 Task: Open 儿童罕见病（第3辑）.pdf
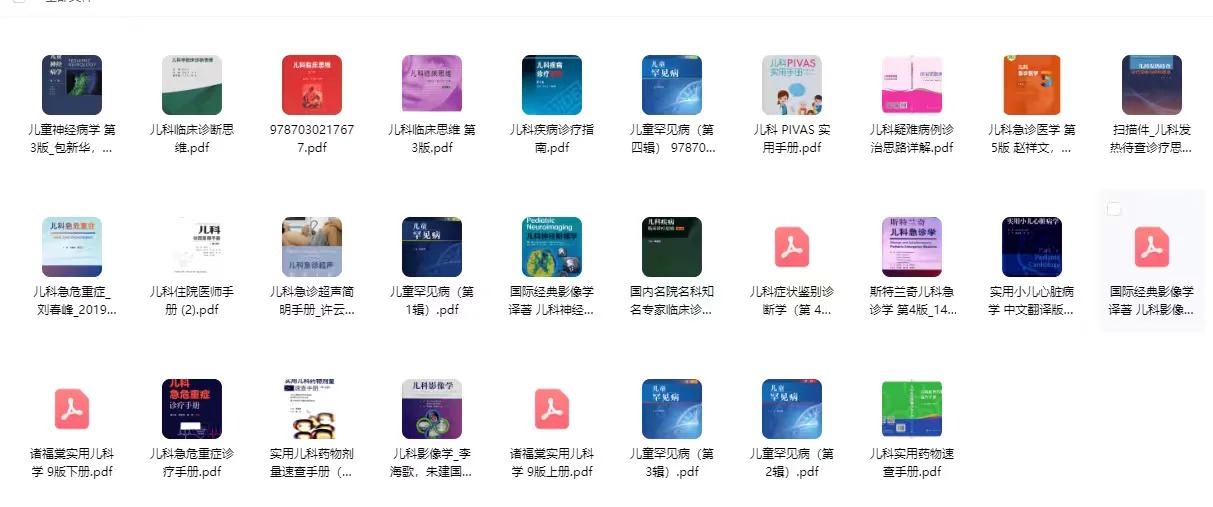coord(672,409)
